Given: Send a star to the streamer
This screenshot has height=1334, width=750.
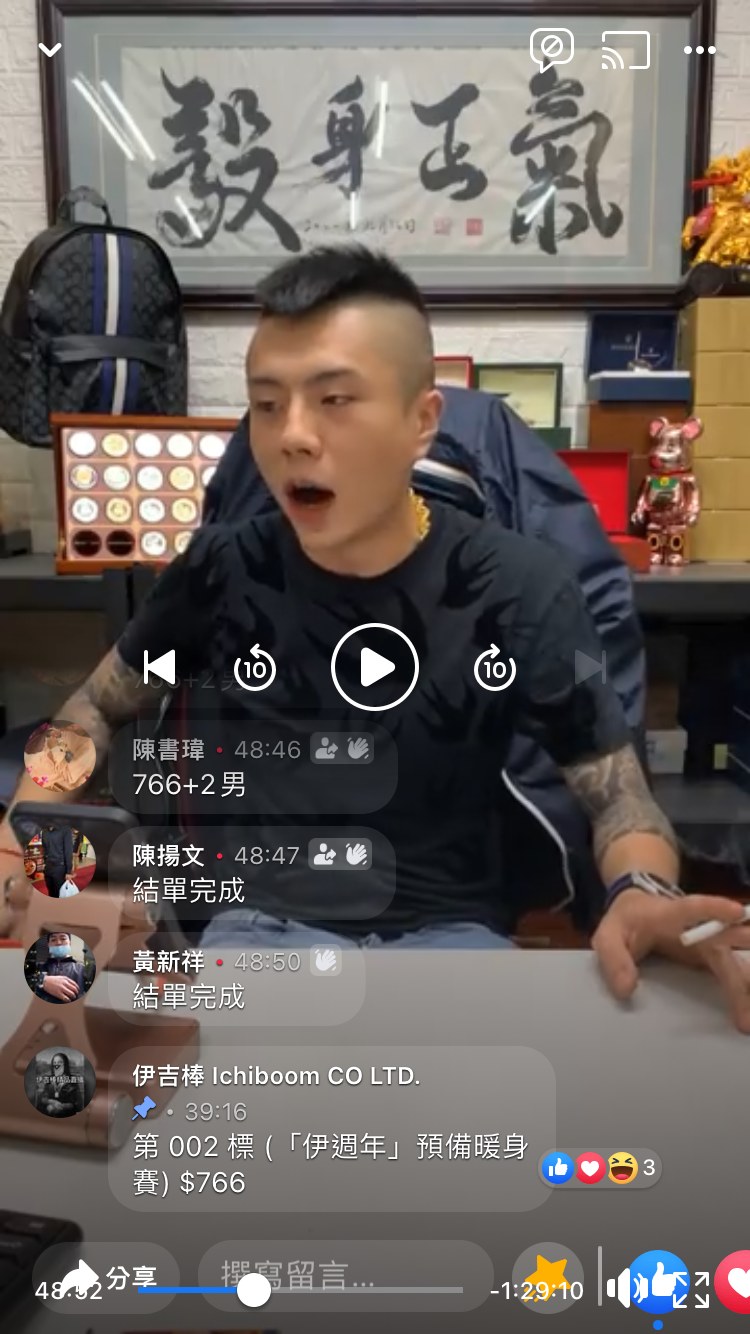Looking at the screenshot, I should [x=547, y=1277].
